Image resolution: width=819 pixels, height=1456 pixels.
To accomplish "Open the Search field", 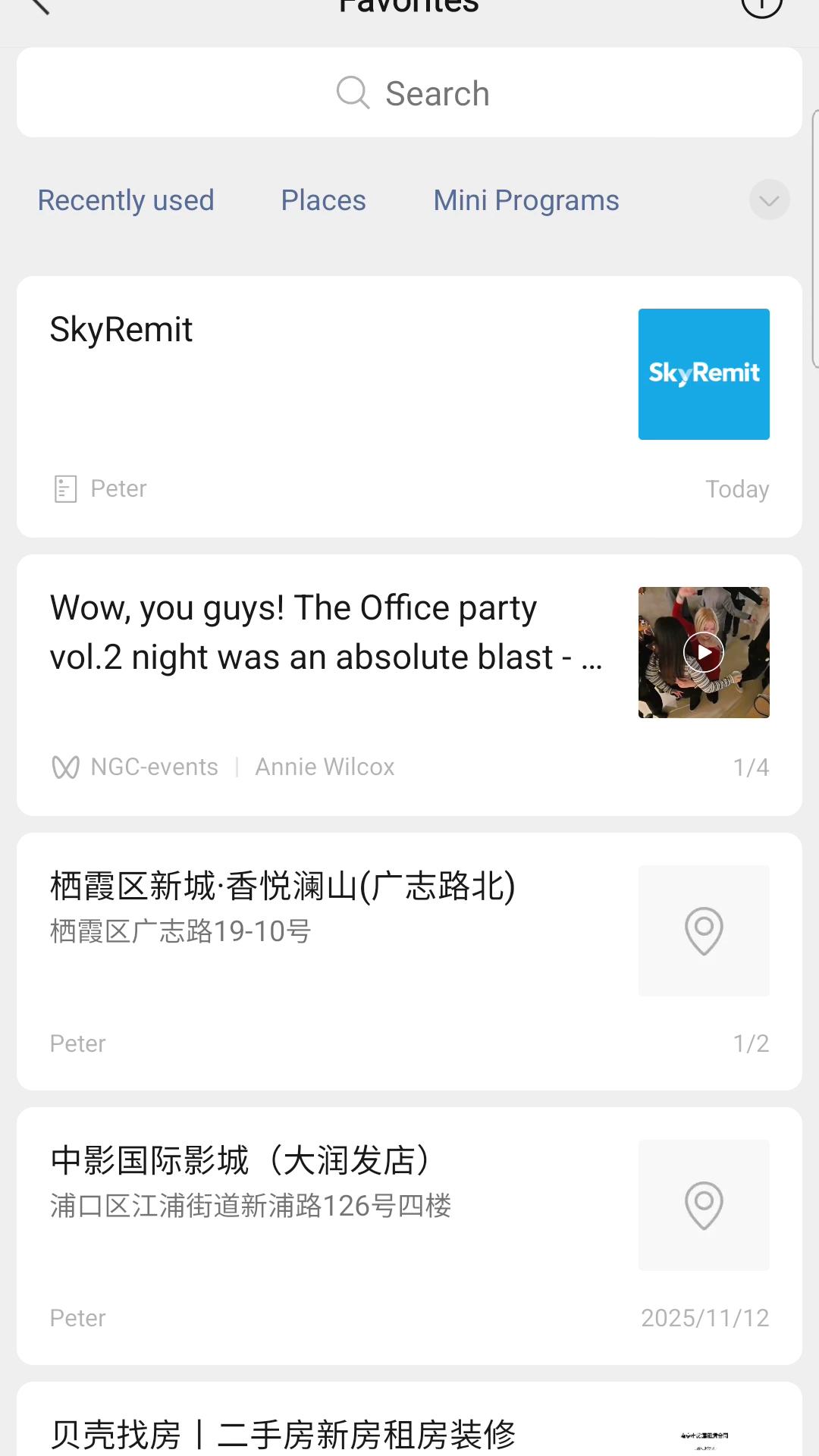I will (x=409, y=93).
